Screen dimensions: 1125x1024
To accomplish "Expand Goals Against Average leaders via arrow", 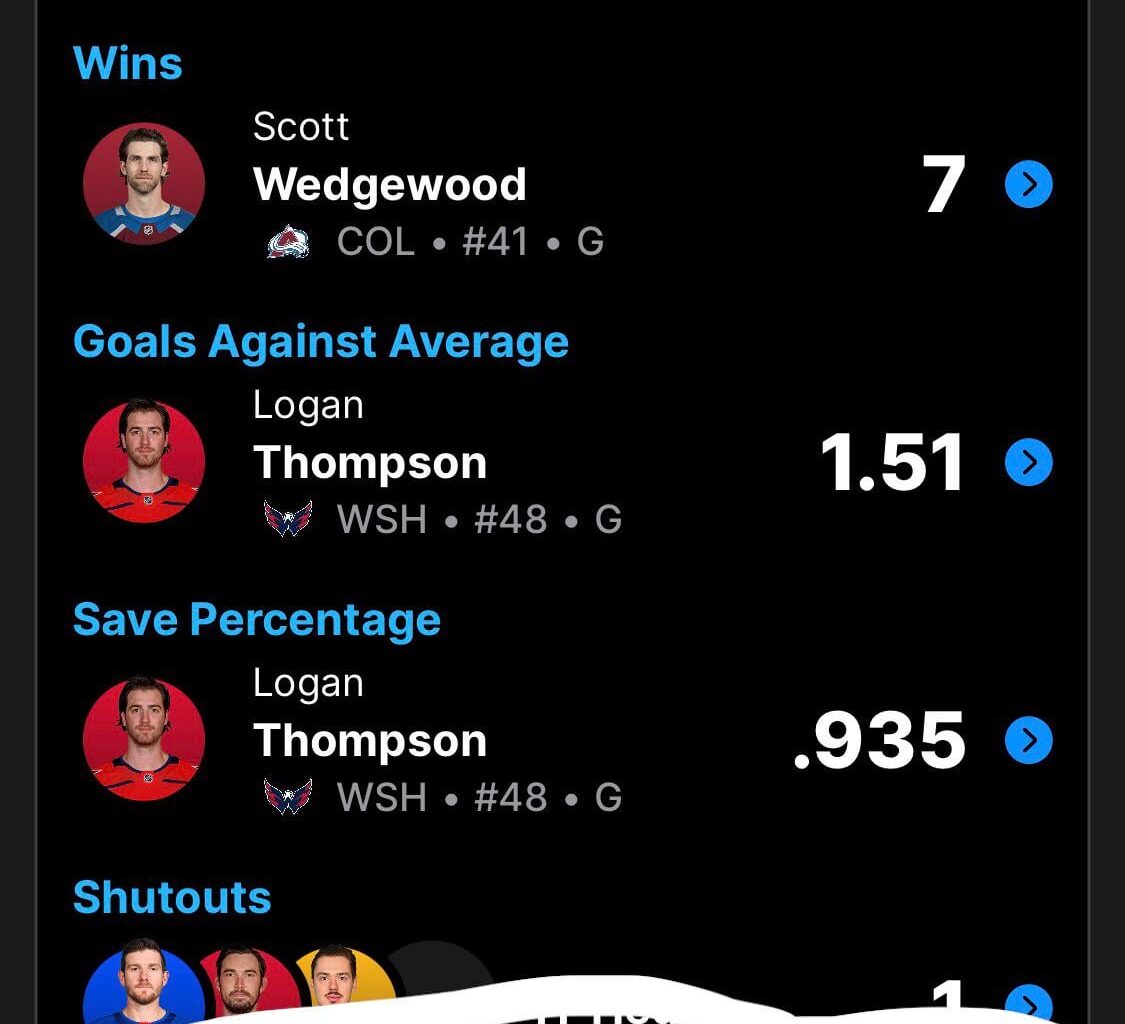I will pyautogui.click(x=1028, y=463).
